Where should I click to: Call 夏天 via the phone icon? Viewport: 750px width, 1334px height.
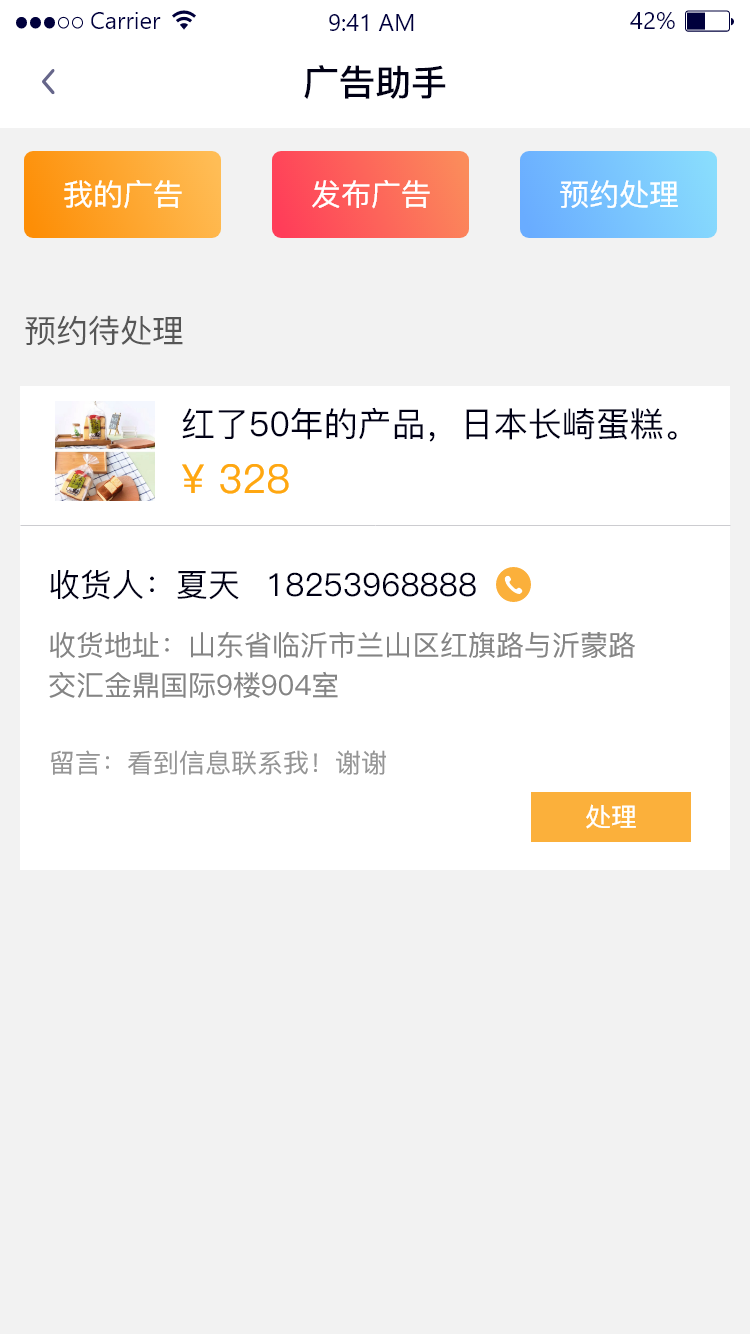point(513,585)
